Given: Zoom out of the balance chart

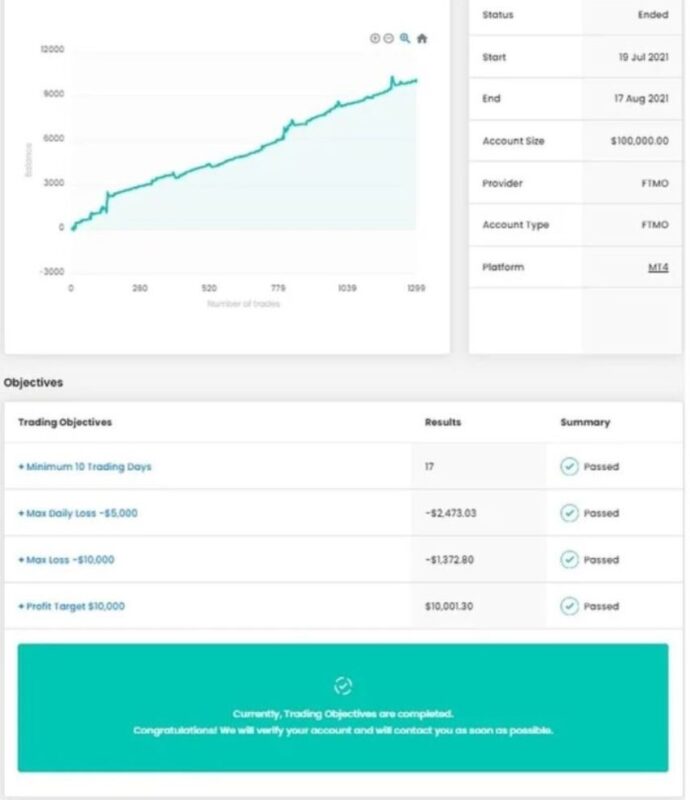Looking at the screenshot, I should coord(388,38).
